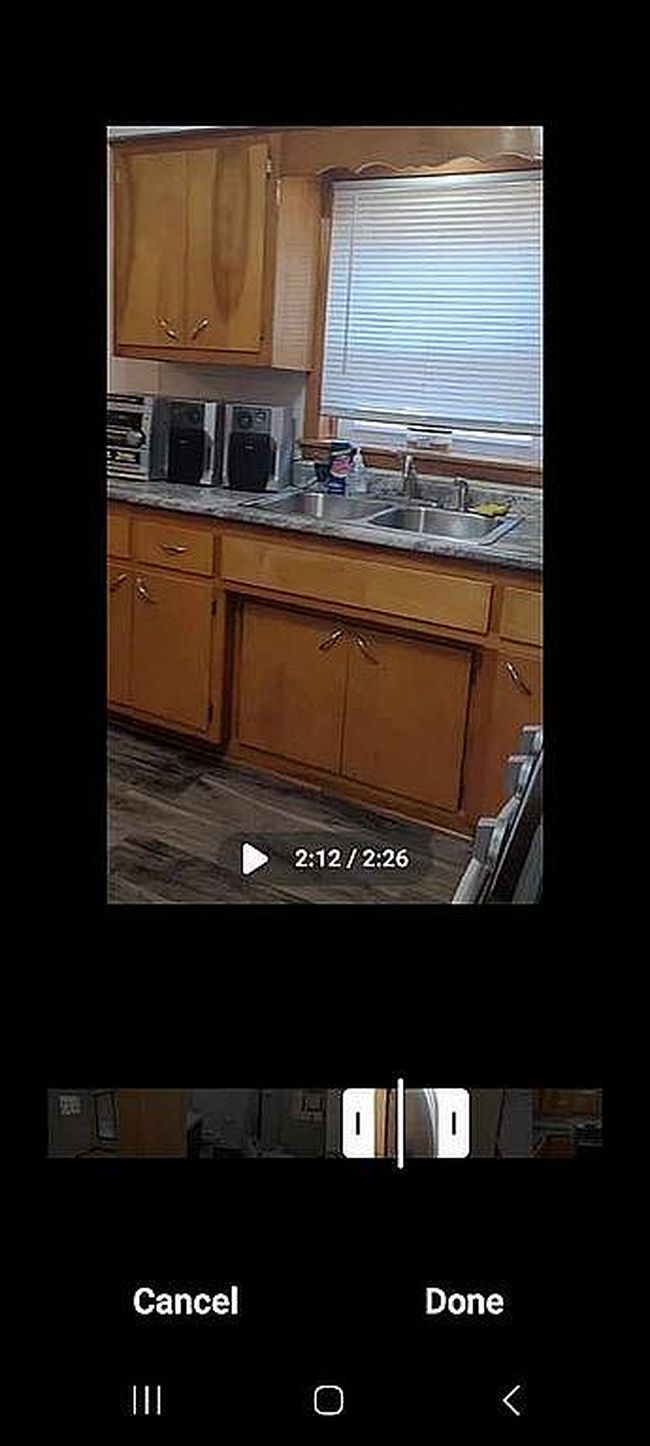Open recent apps from the navigation bar
This screenshot has width=650, height=1446.
(147, 1400)
